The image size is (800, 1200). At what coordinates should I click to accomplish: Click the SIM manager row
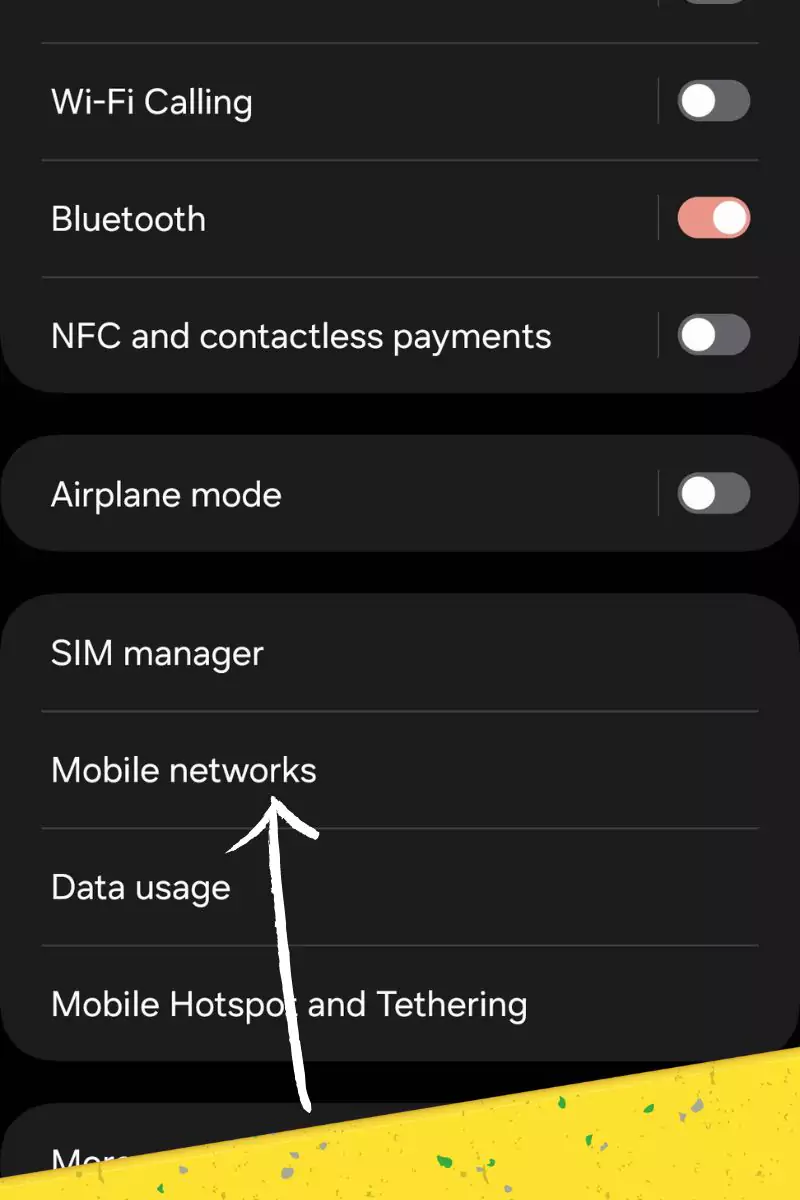click(157, 652)
